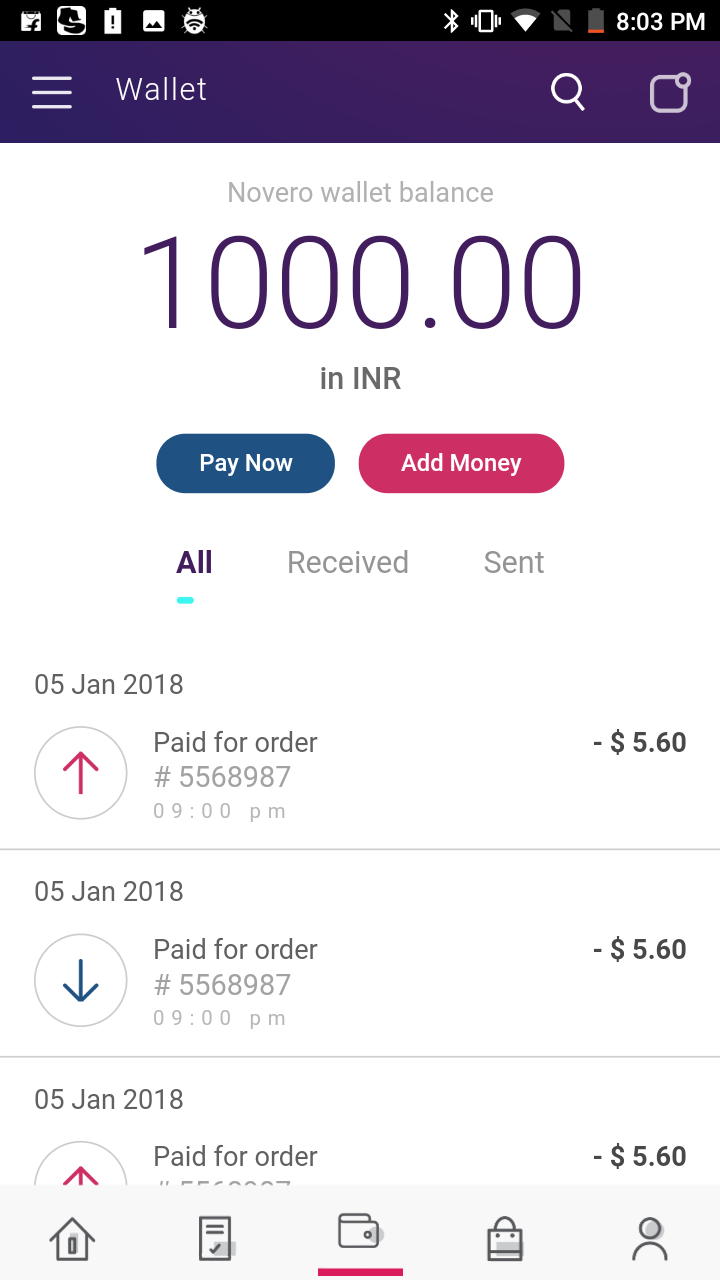Select the wallet tab in bottom navigation
720x1280 pixels.
360,1232
